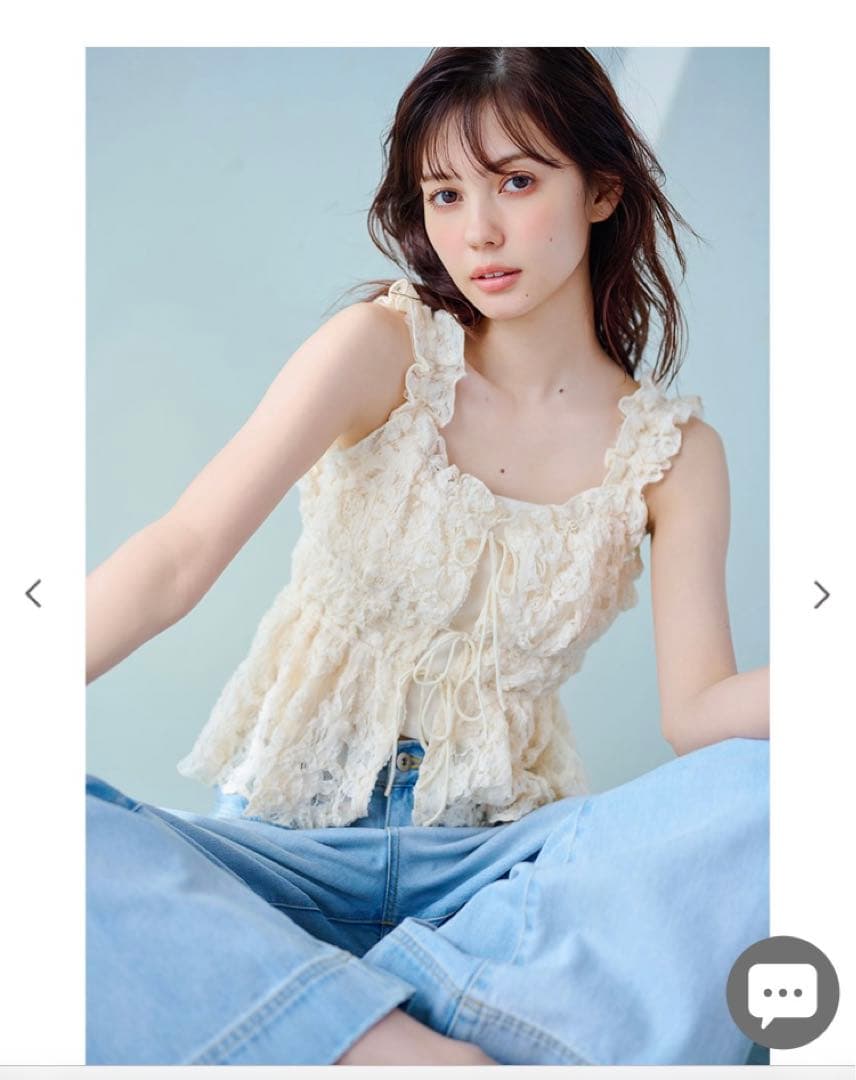This screenshot has width=856, height=1080.
Task: Open the lace top product photo
Action: [x=427, y=555]
